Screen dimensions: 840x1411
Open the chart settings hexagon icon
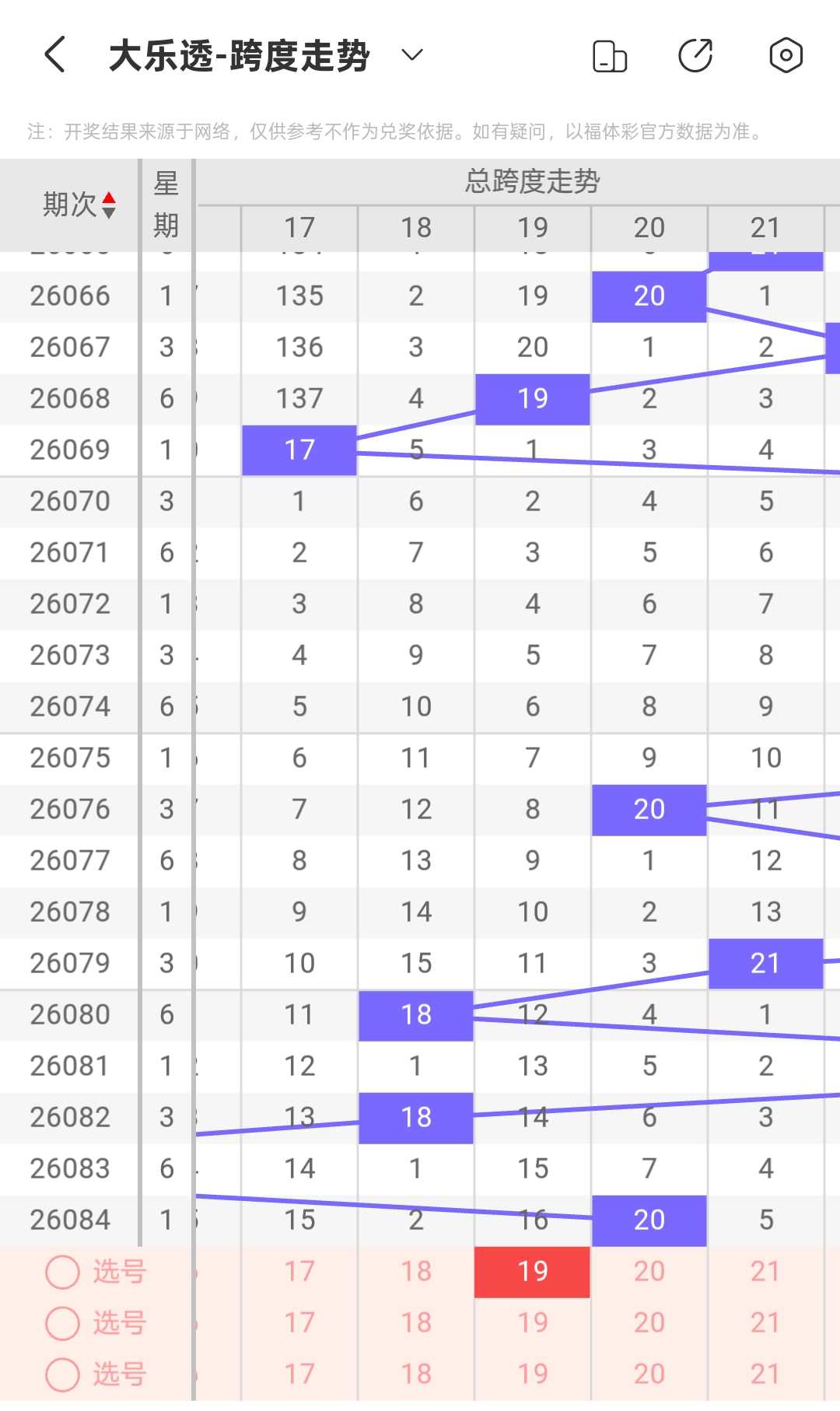786,55
